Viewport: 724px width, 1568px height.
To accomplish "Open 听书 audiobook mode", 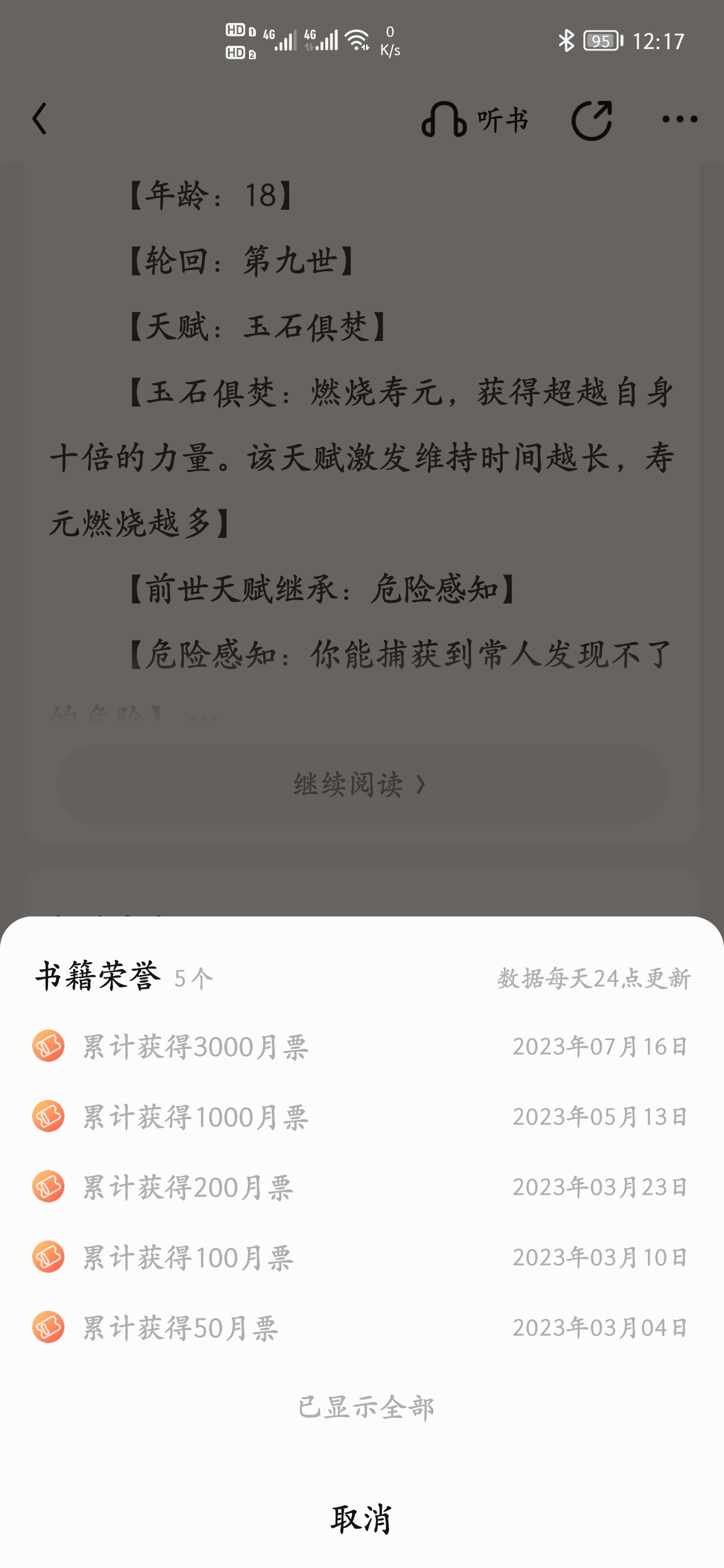I will (474, 120).
